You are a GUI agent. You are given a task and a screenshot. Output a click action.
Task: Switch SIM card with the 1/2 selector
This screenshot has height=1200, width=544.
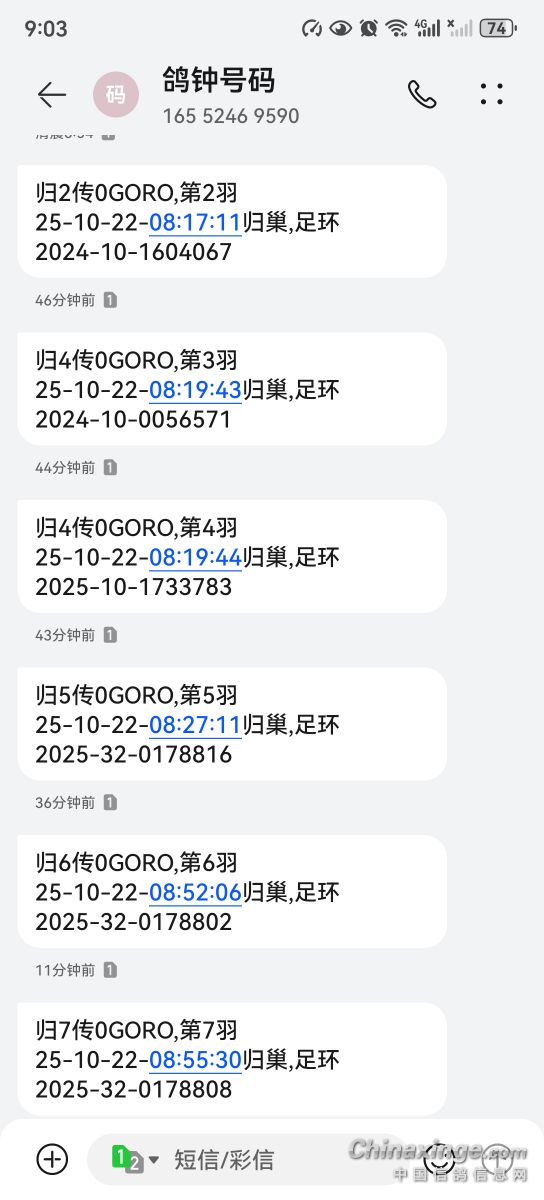click(x=135, y=1159)
